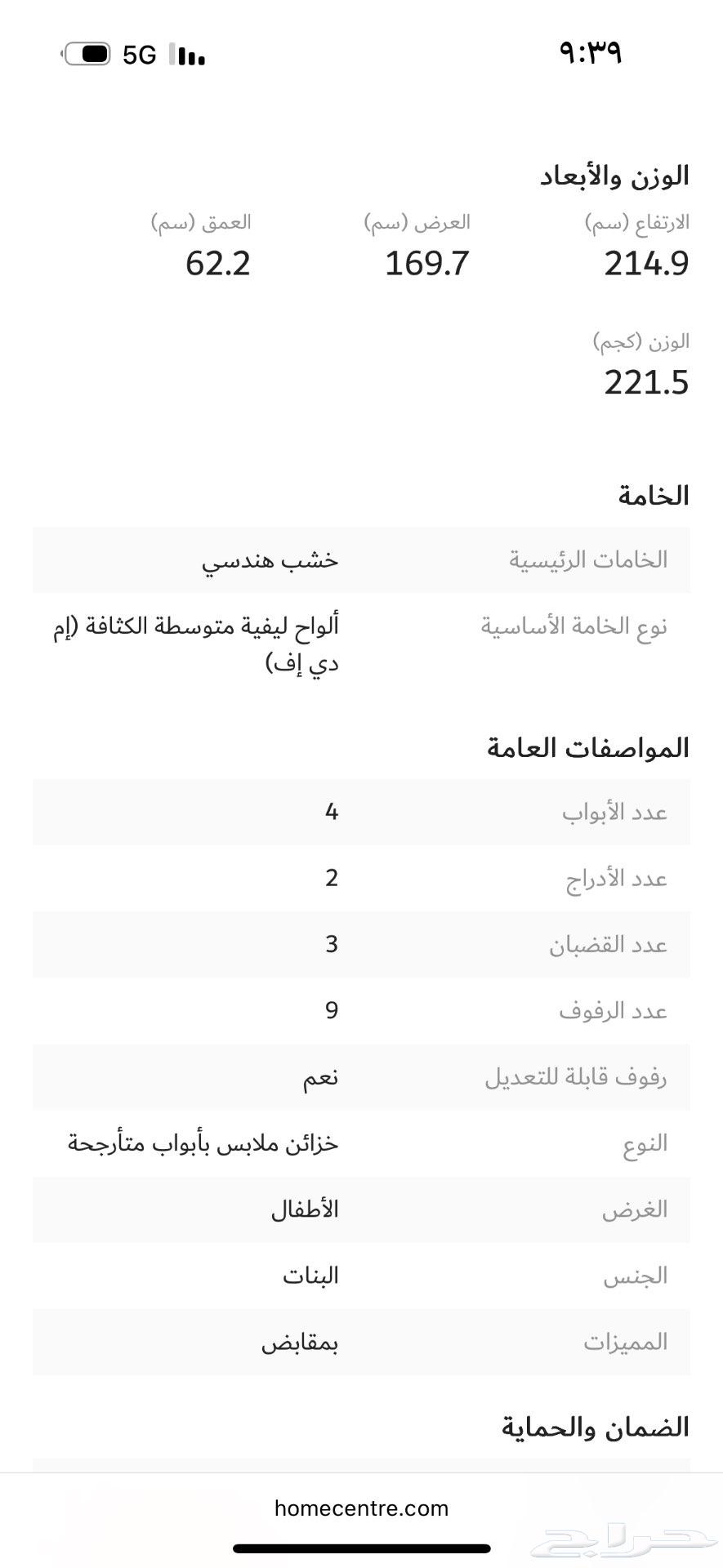This screenshot has height=1568, width=723.
Task: Toggle the بمقابض feature row
Action: 359,1341
